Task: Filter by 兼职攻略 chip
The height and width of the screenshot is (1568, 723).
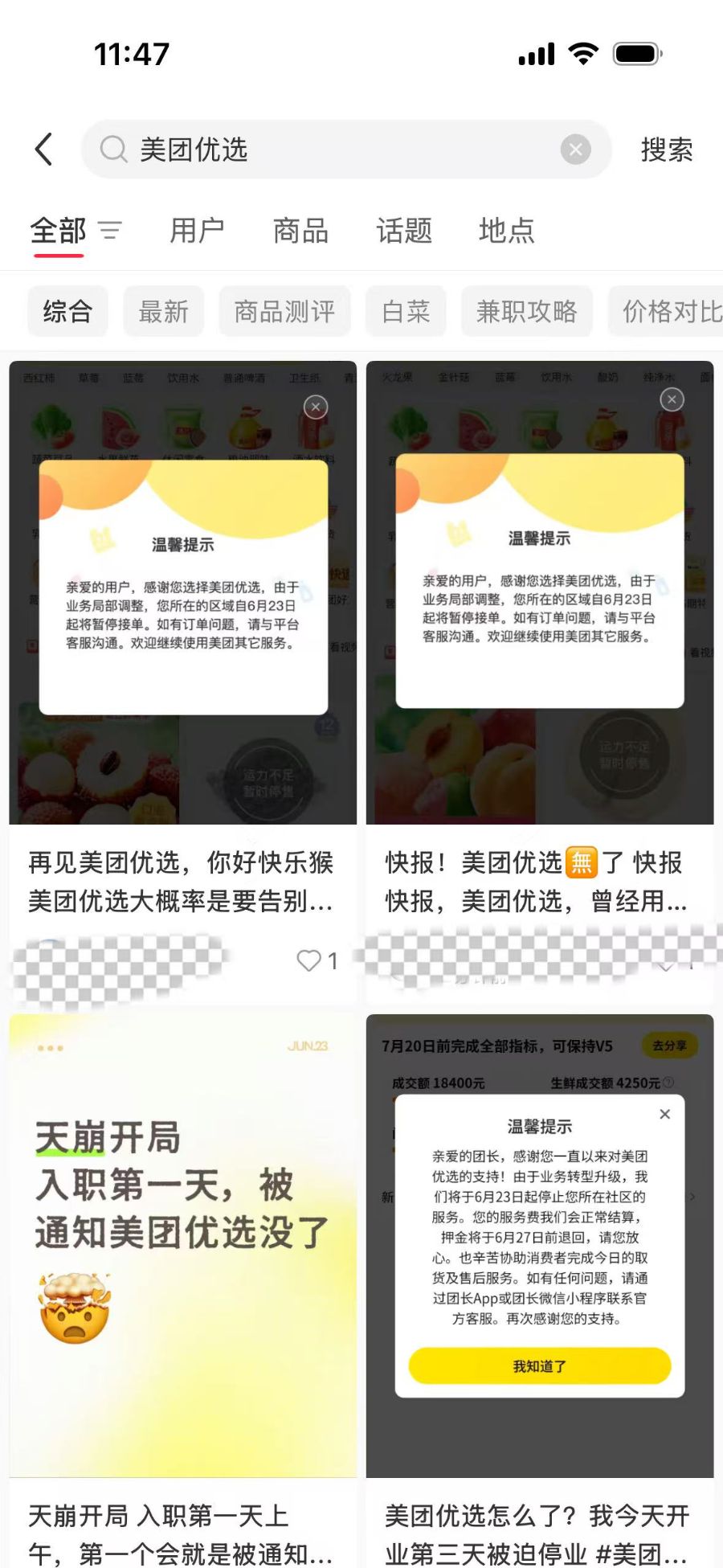Action: click(526, 311)
